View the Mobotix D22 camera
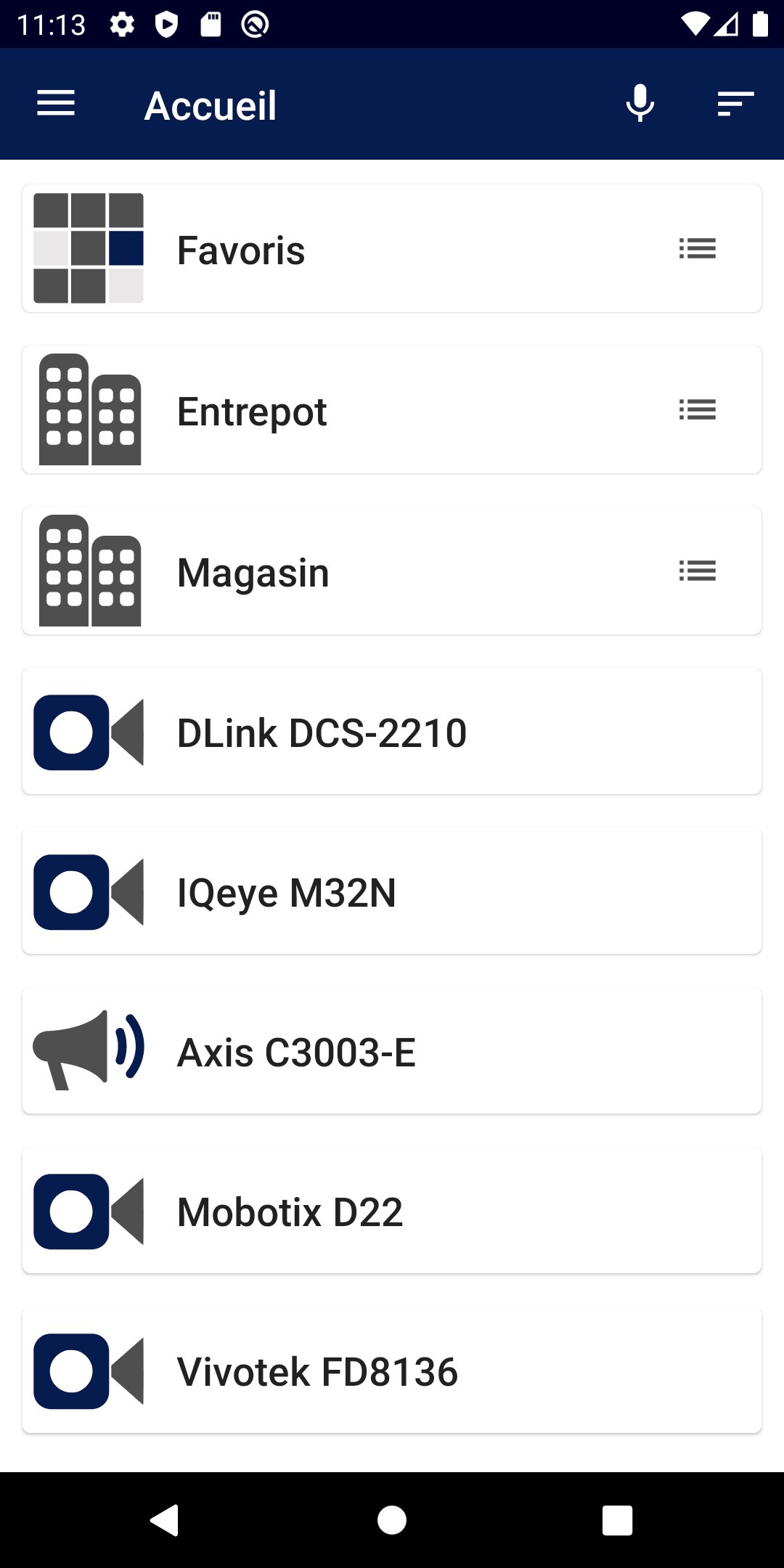 click(392, 1211)
